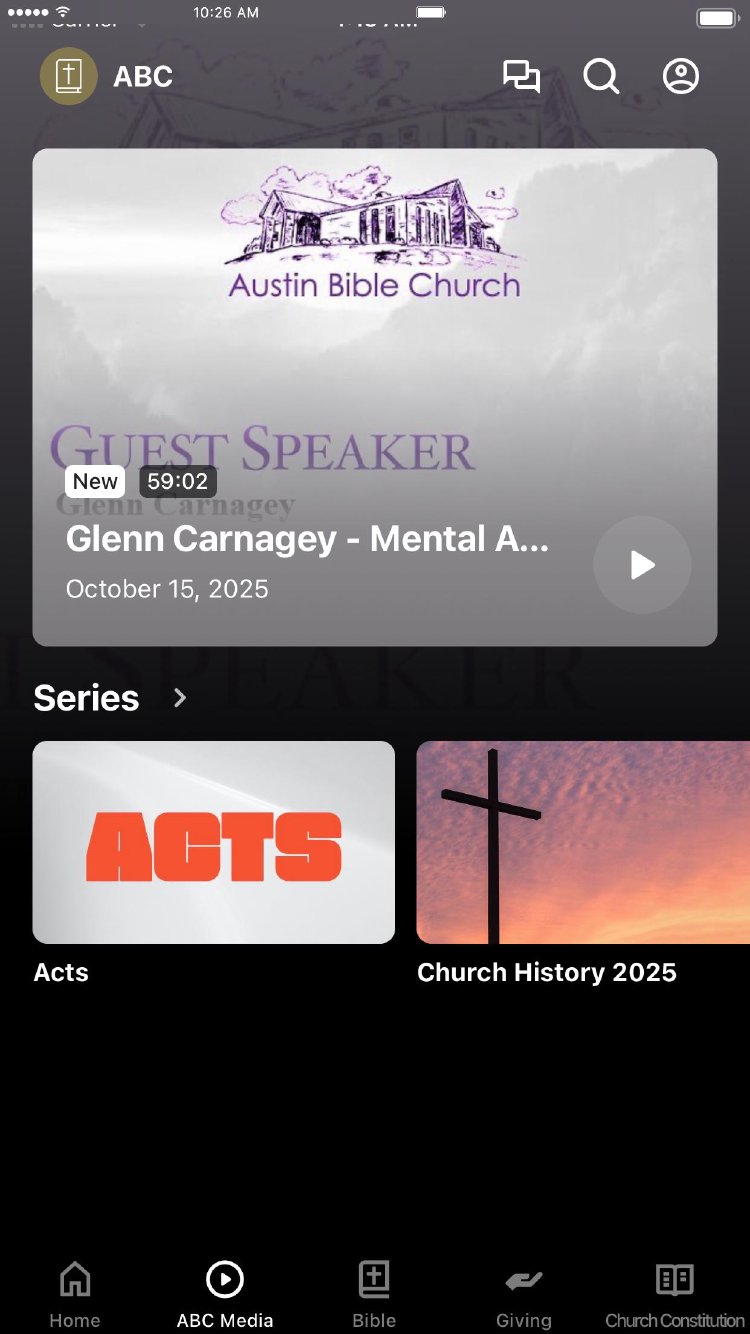Switch to the Giving tab
The width and height of the screenshot is (750, 1334).
tap(524, 1294)
